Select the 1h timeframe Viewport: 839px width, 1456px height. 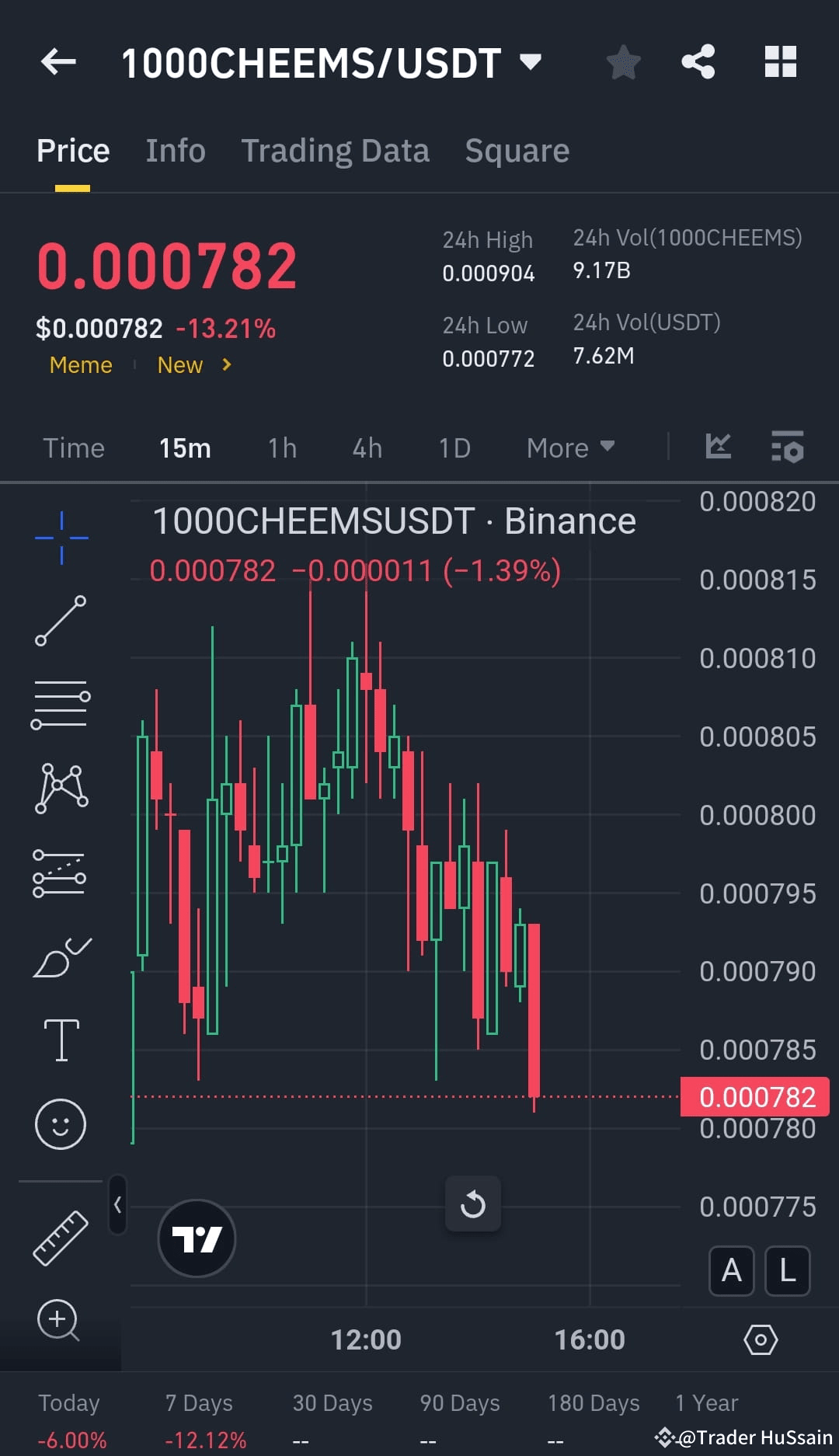click(281, 448)
